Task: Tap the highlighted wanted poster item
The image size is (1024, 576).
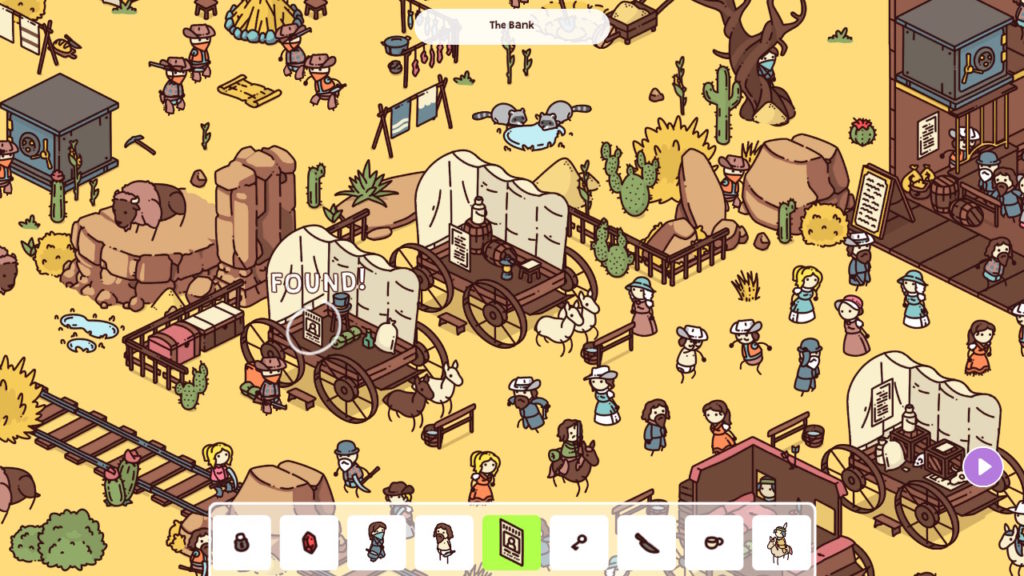Action: tap(511, 542)
